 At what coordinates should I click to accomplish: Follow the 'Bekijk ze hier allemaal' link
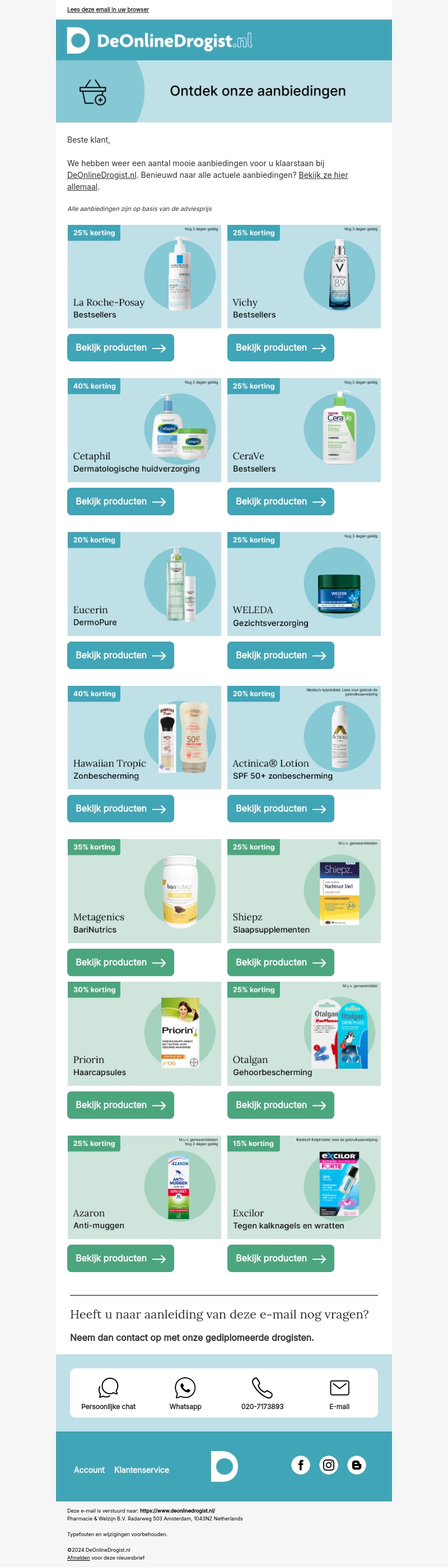point(323,175)
